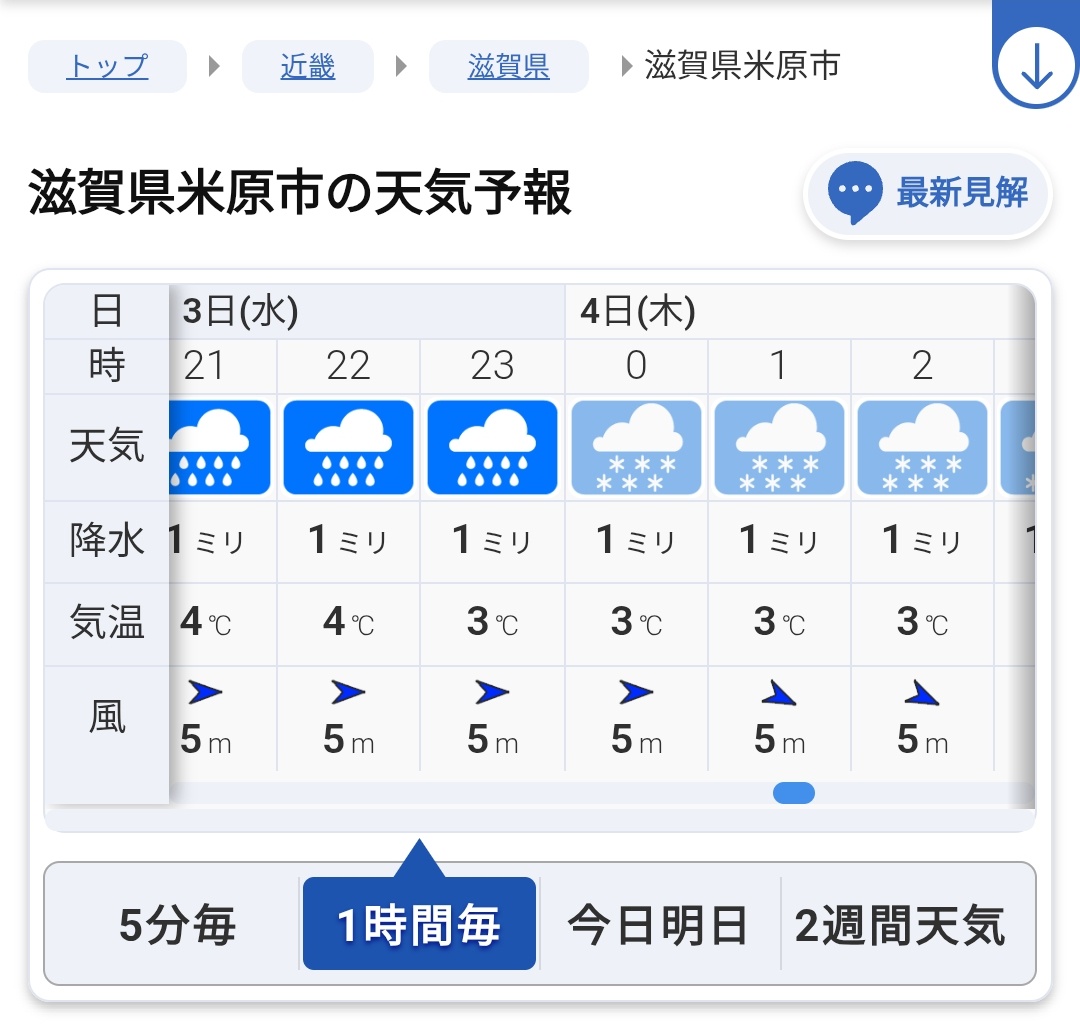Open the 最新見解 commentary button
This screenshot has width=1080, height=1035.
click(928, 193)
